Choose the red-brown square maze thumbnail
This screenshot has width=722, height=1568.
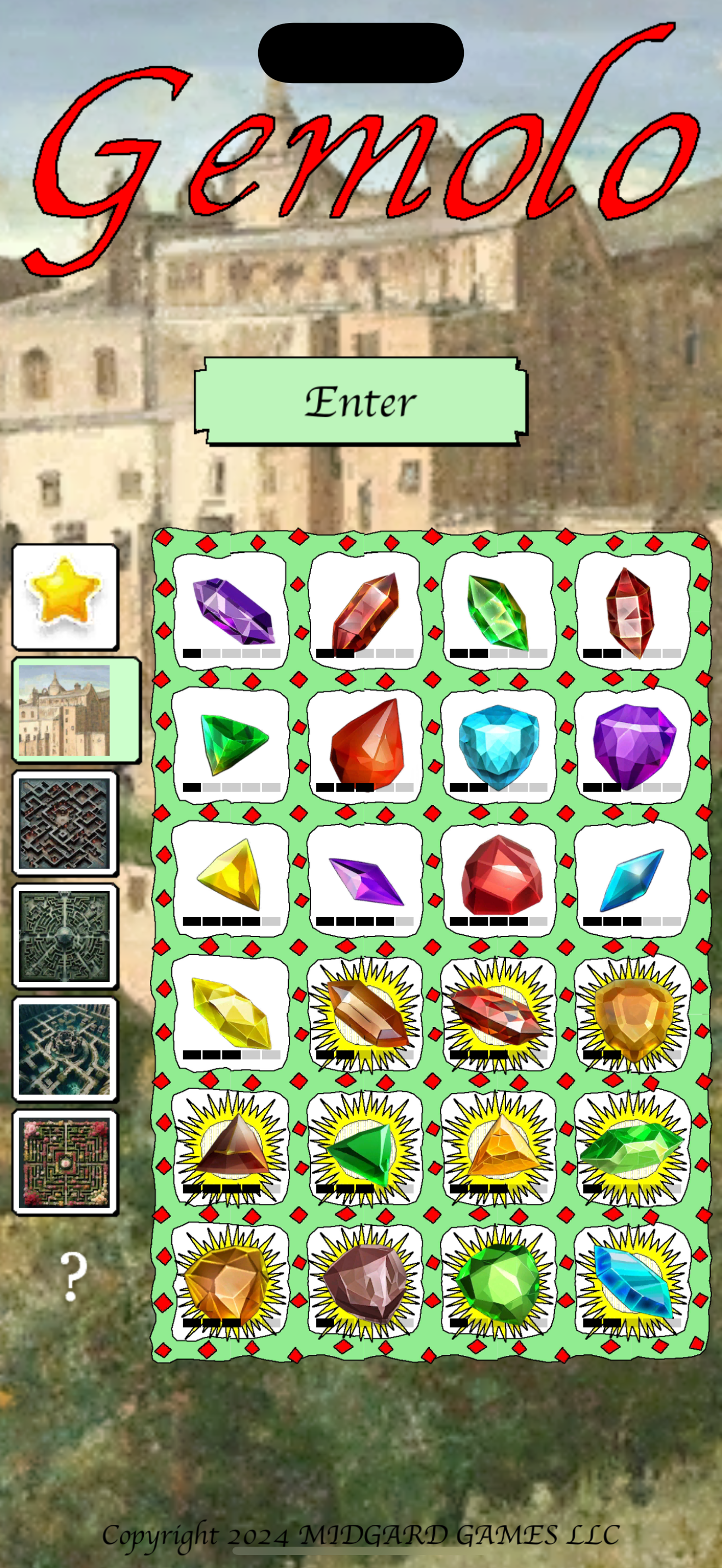(65, 823)
